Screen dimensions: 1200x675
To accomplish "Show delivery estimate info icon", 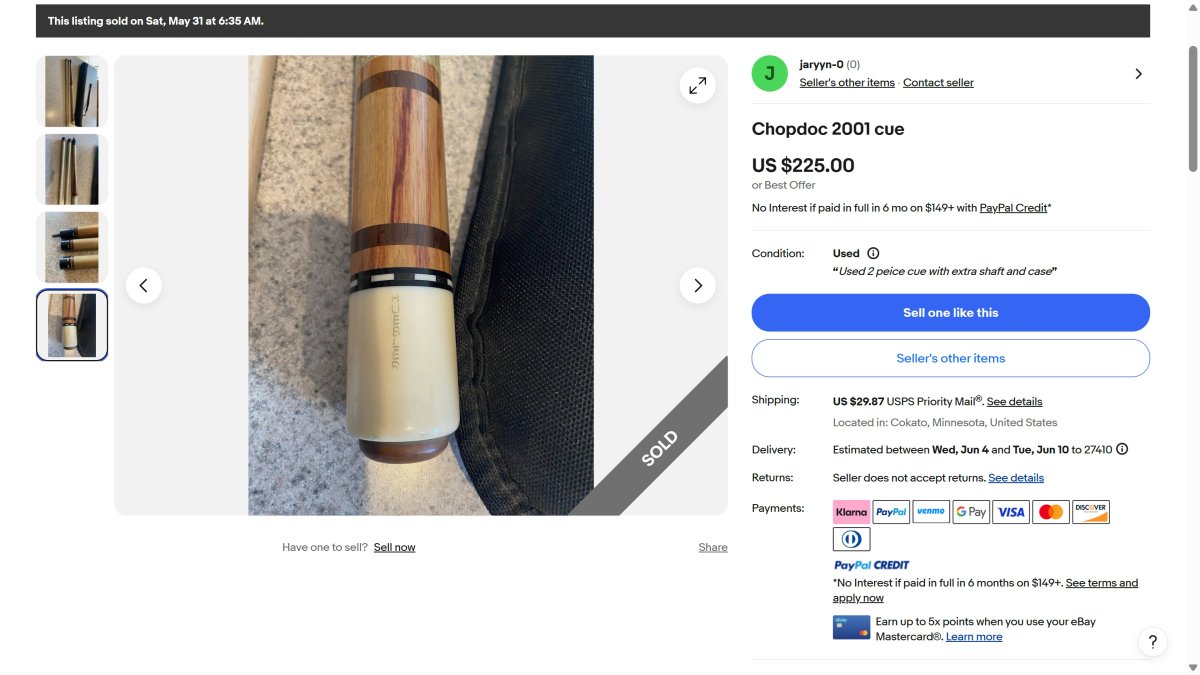I will click(x=1122, y=450).
